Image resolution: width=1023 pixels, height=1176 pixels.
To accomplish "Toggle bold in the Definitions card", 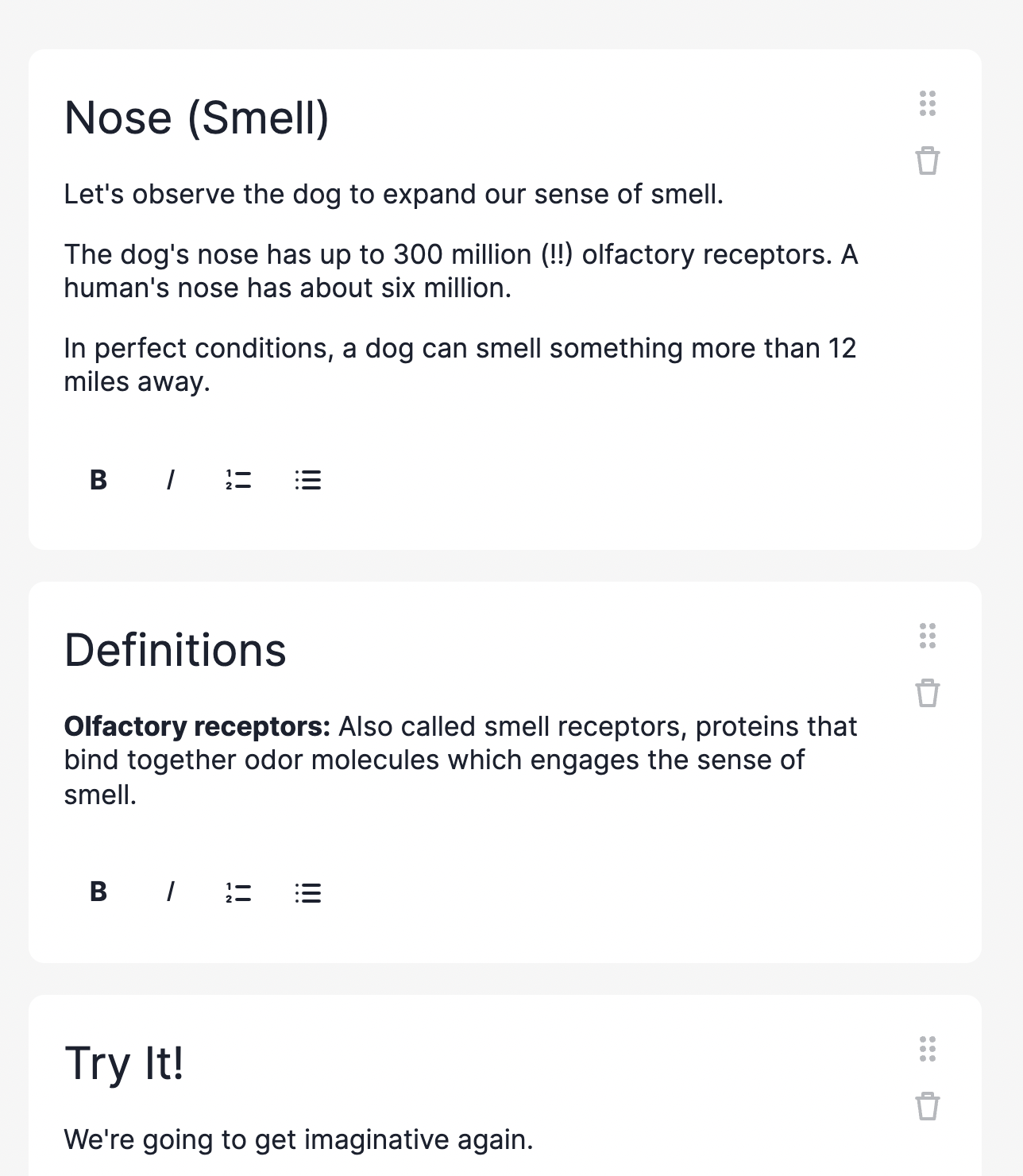I will 98,892.
